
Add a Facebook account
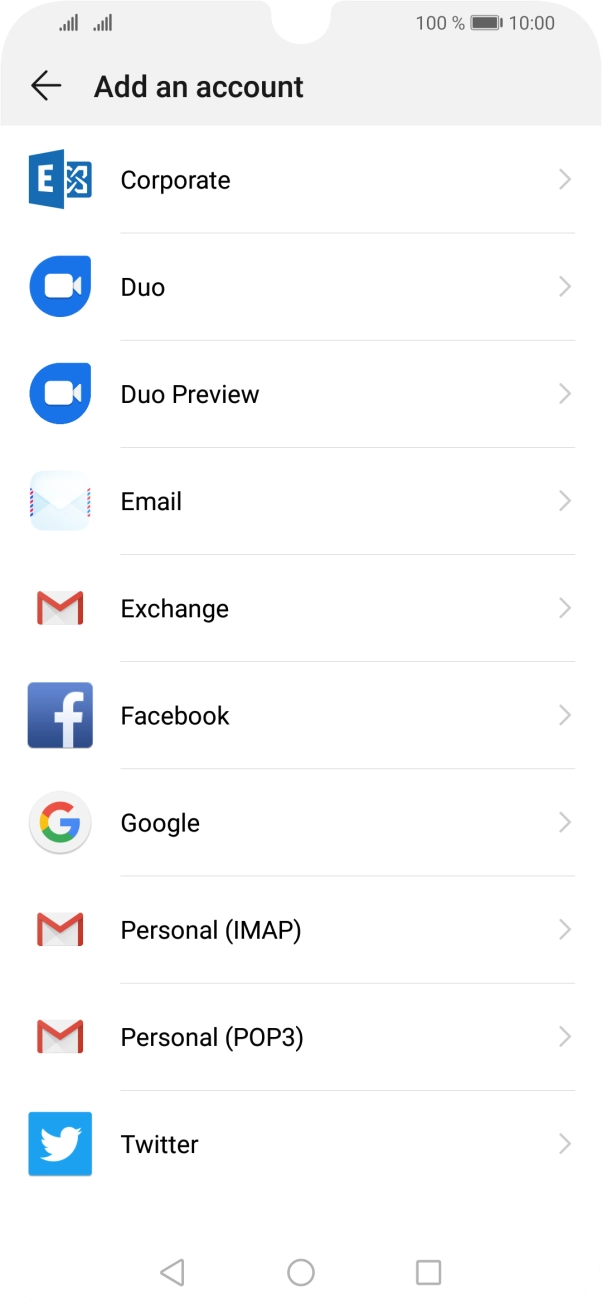300,715
